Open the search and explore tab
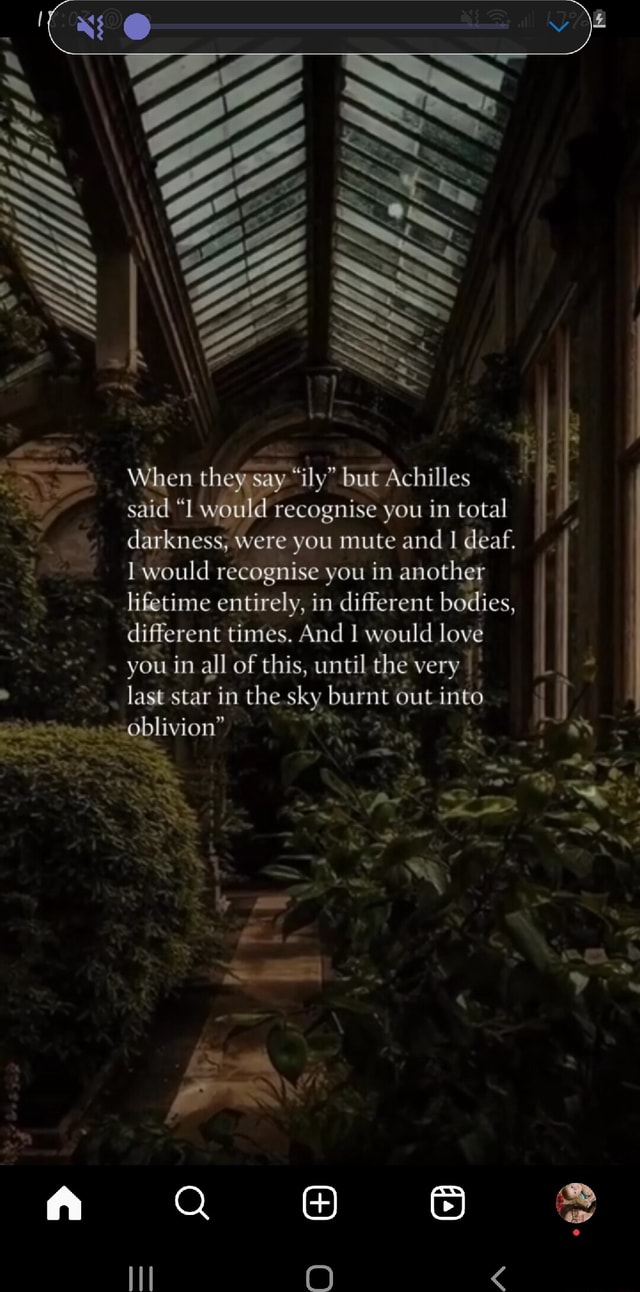Image resolution: width=640 pixels, height=1292 pixels. 191,1204
